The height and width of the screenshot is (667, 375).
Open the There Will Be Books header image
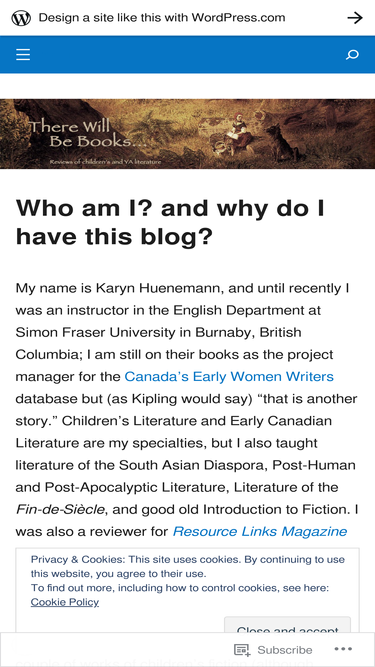click(x=188, y=134)
